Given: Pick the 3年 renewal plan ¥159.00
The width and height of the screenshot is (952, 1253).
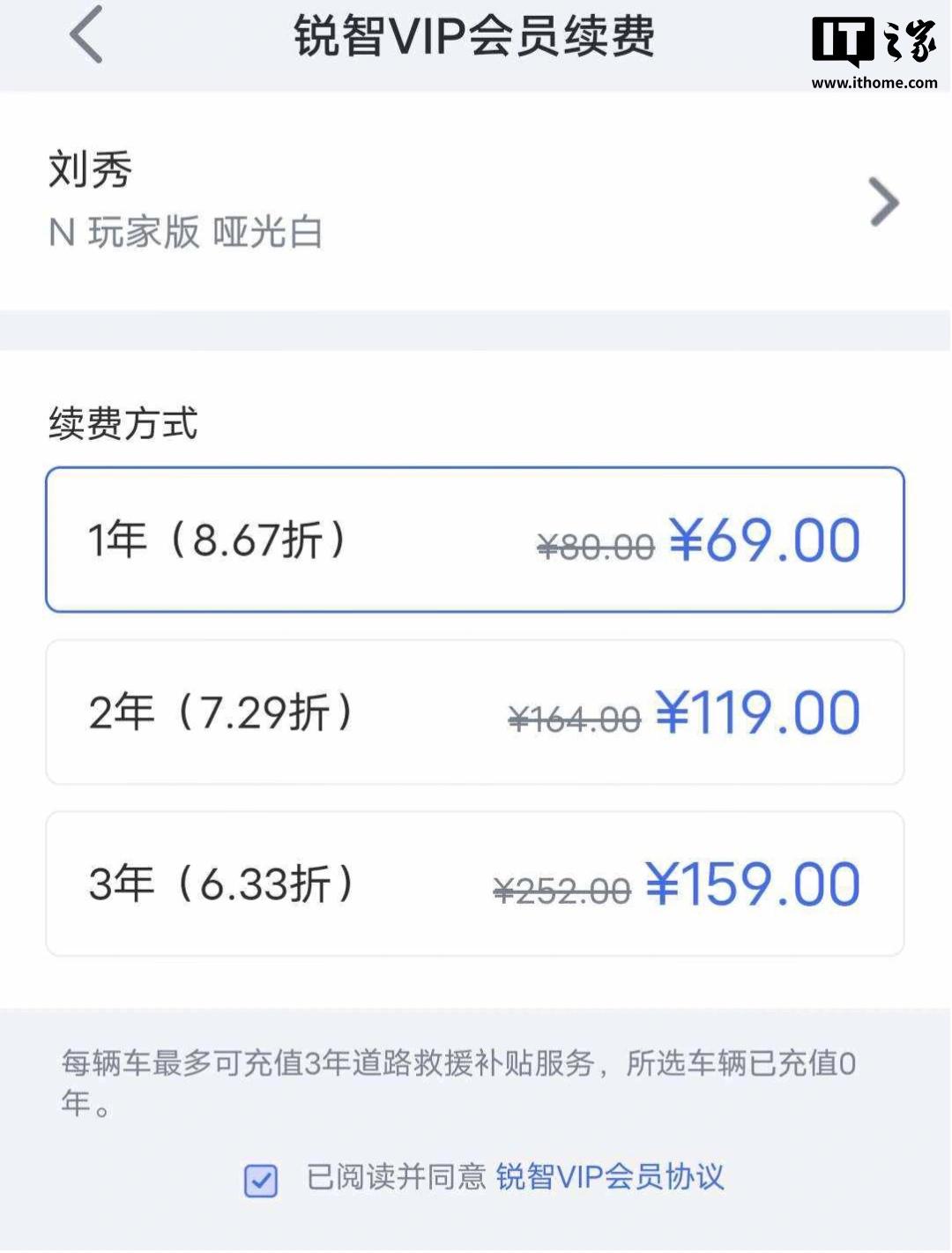Looking at the screenshot, I should coord(474,884).
